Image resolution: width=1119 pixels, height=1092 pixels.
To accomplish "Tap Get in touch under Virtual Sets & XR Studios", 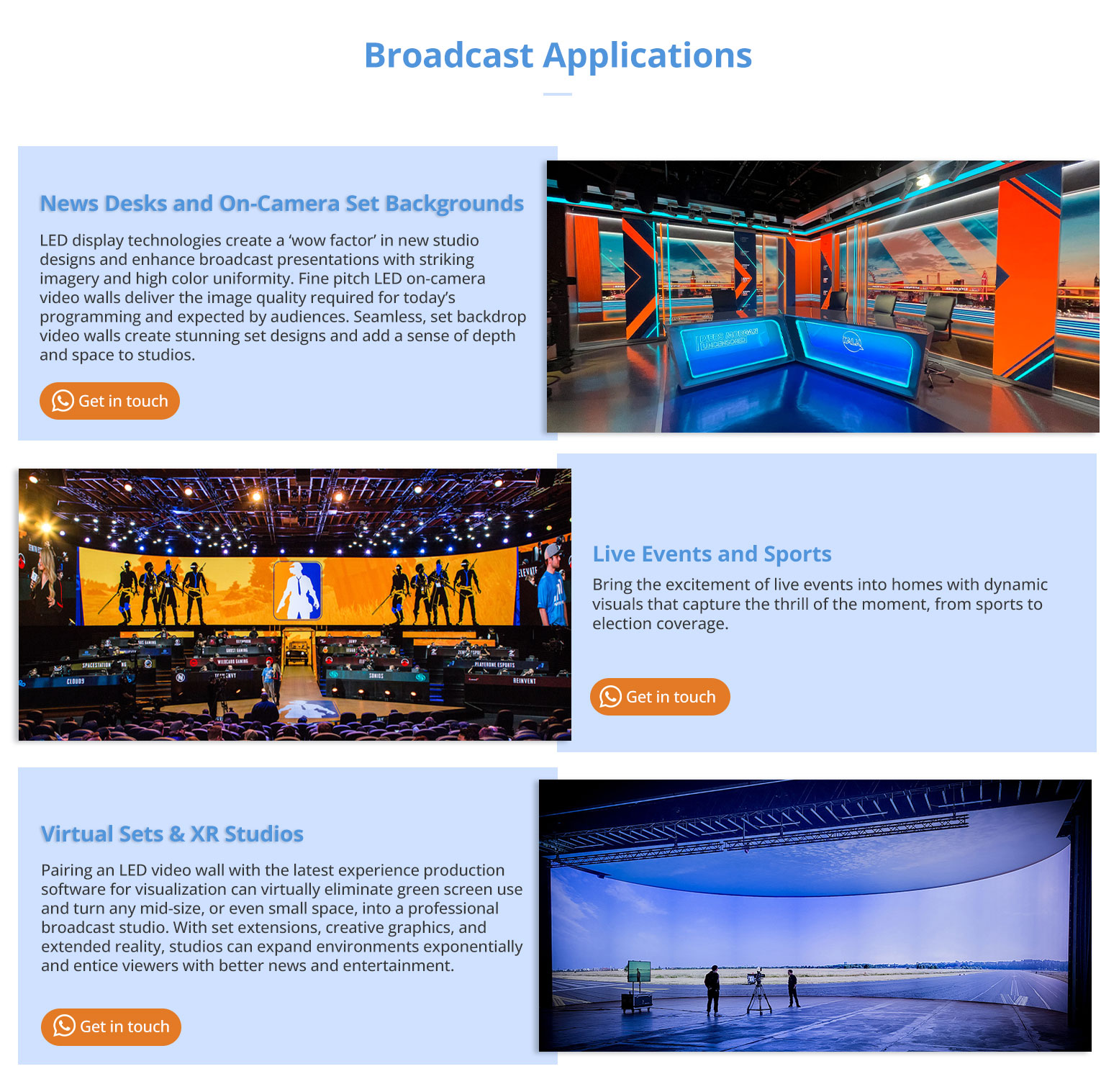I will 111,1026.
